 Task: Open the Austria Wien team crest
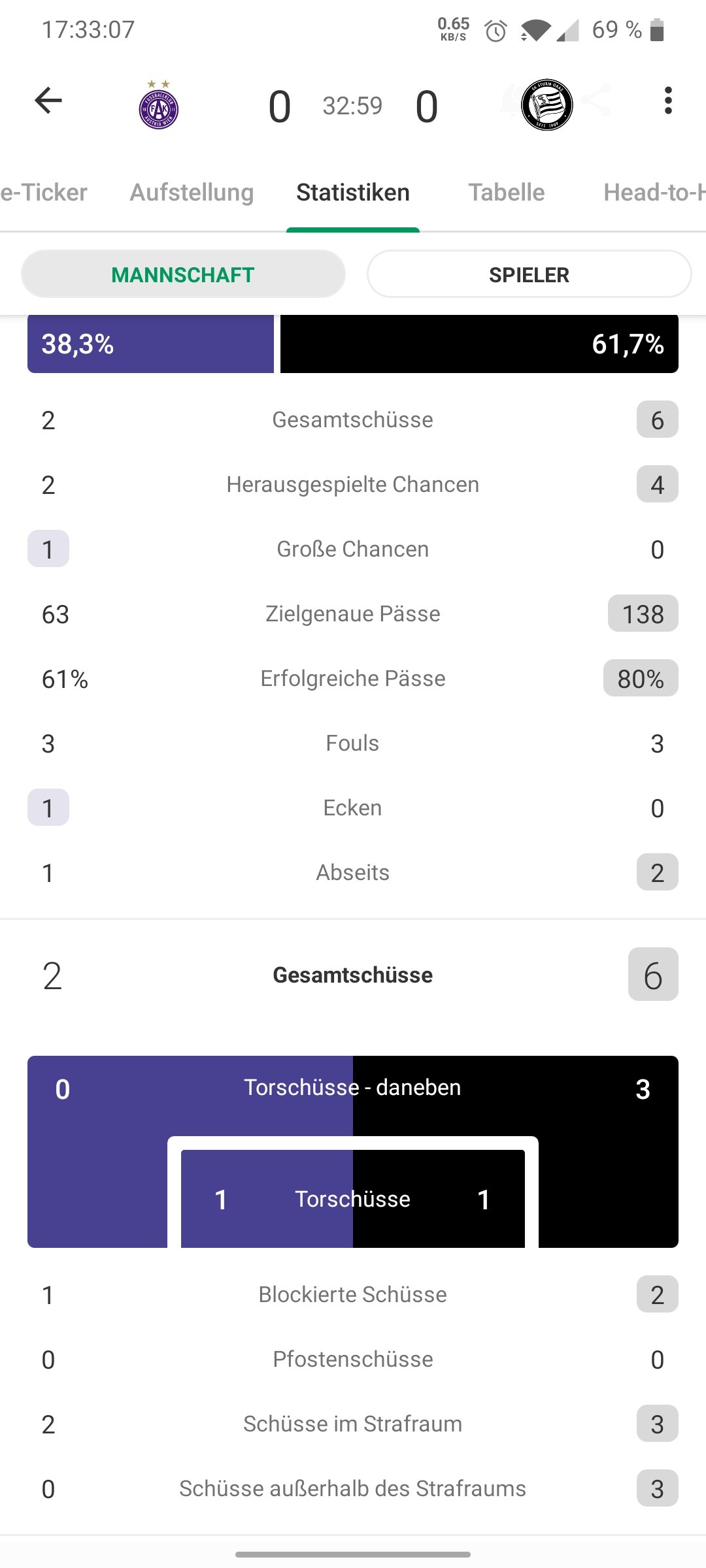pyautogui.click(x=159, y=105)
